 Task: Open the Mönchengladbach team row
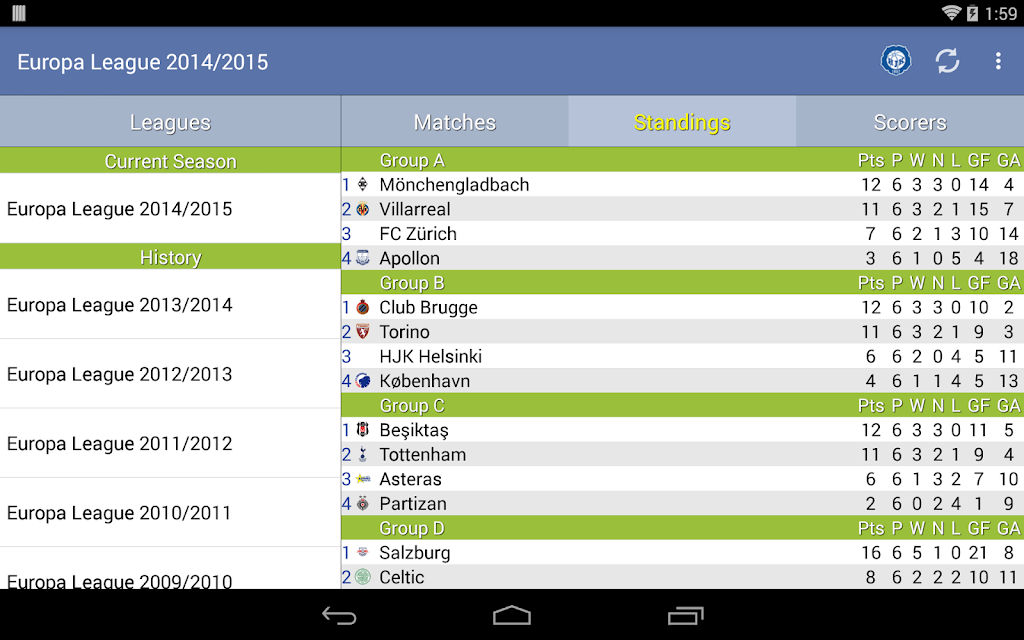click(682, 185)
